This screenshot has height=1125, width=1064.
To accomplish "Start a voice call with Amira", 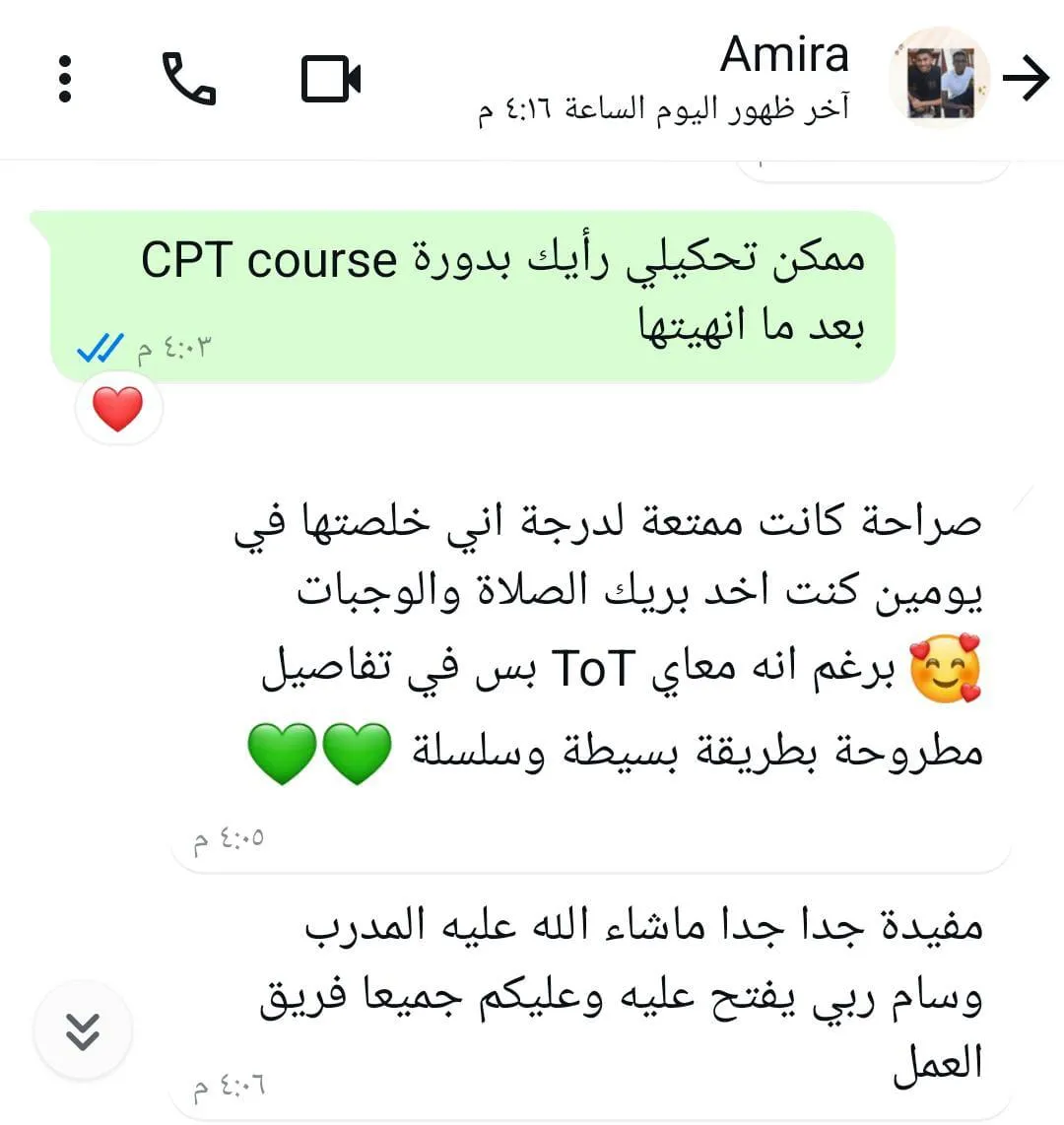I will [188, 79].
